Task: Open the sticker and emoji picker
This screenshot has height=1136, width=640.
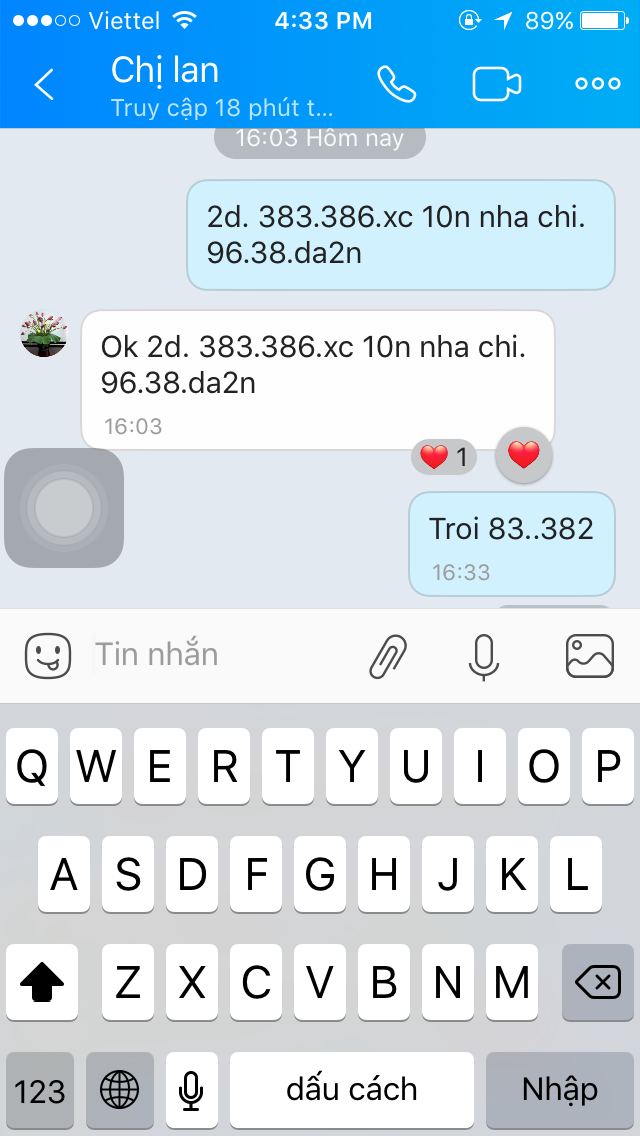Action: [48, 656]
